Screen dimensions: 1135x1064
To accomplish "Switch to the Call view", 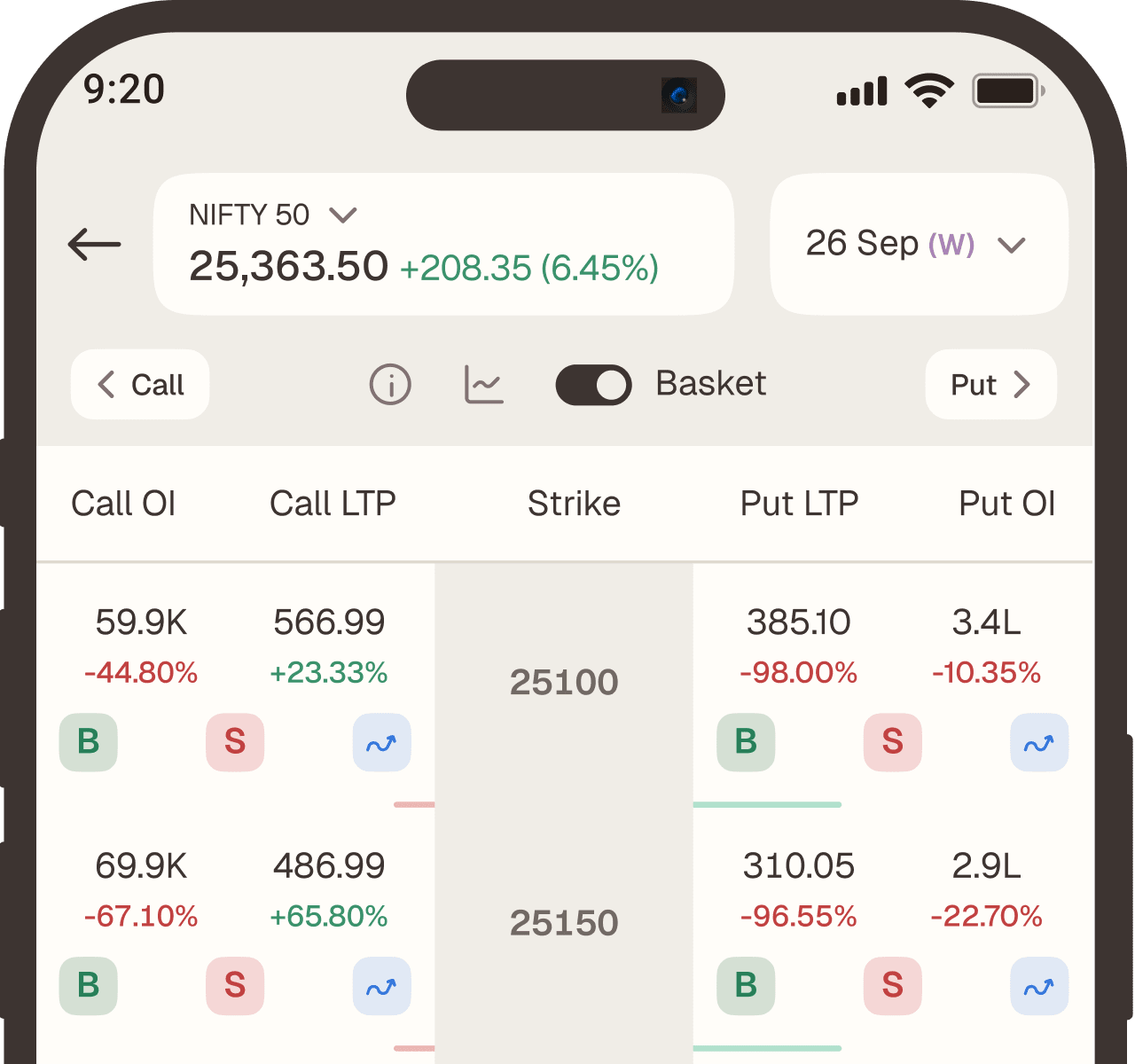I will coord(140,385).
